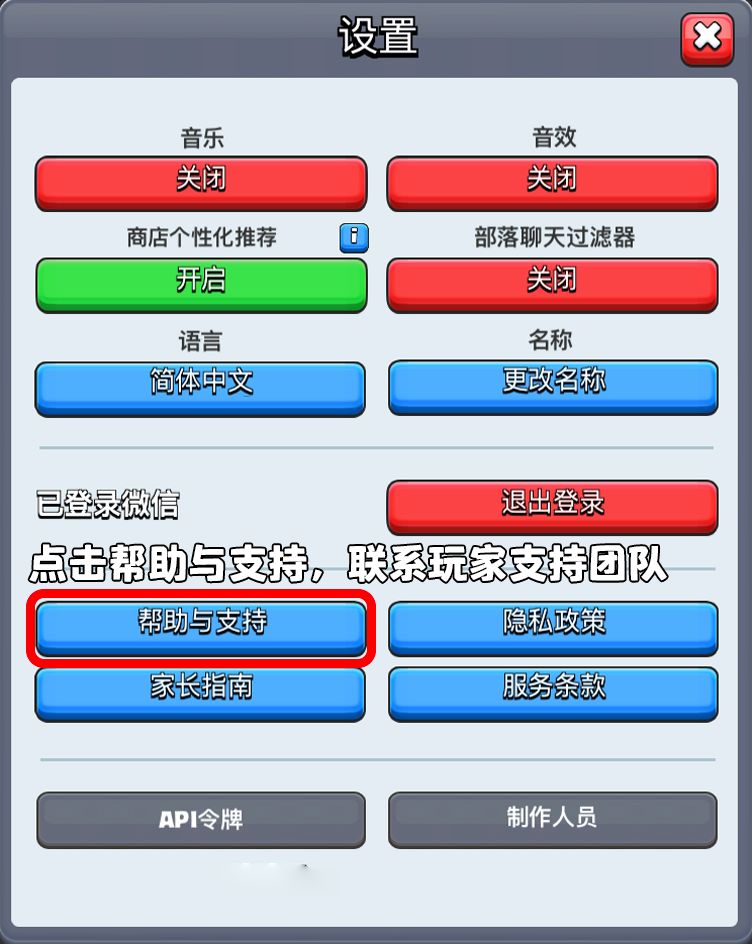View the 服务条款 terms of service
The width and height of the screenshot is (752, 944).
pos(553,693)
